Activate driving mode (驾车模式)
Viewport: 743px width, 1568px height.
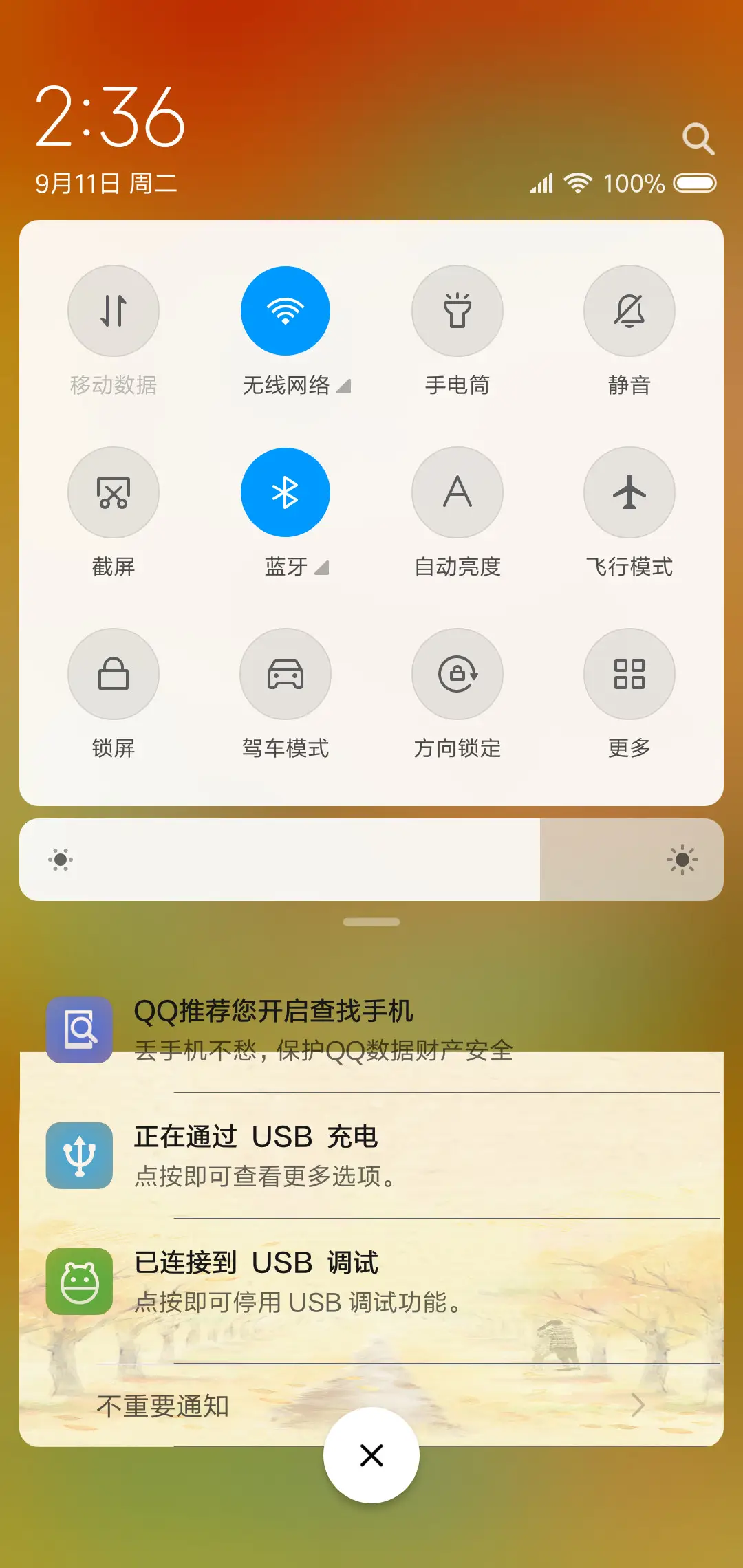[x=286, y=674]
